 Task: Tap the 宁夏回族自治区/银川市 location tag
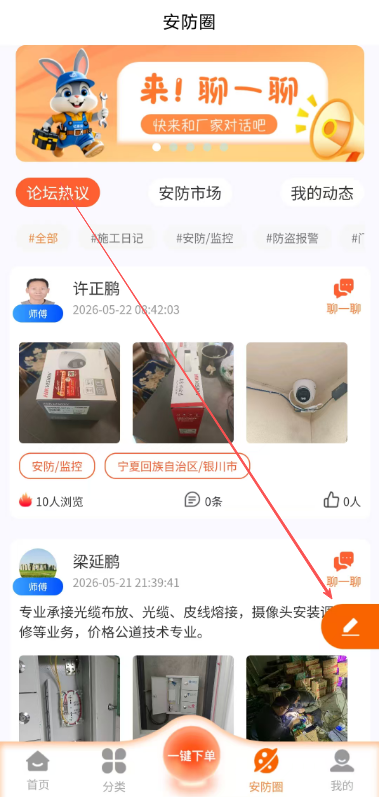(x=177, y=466)
